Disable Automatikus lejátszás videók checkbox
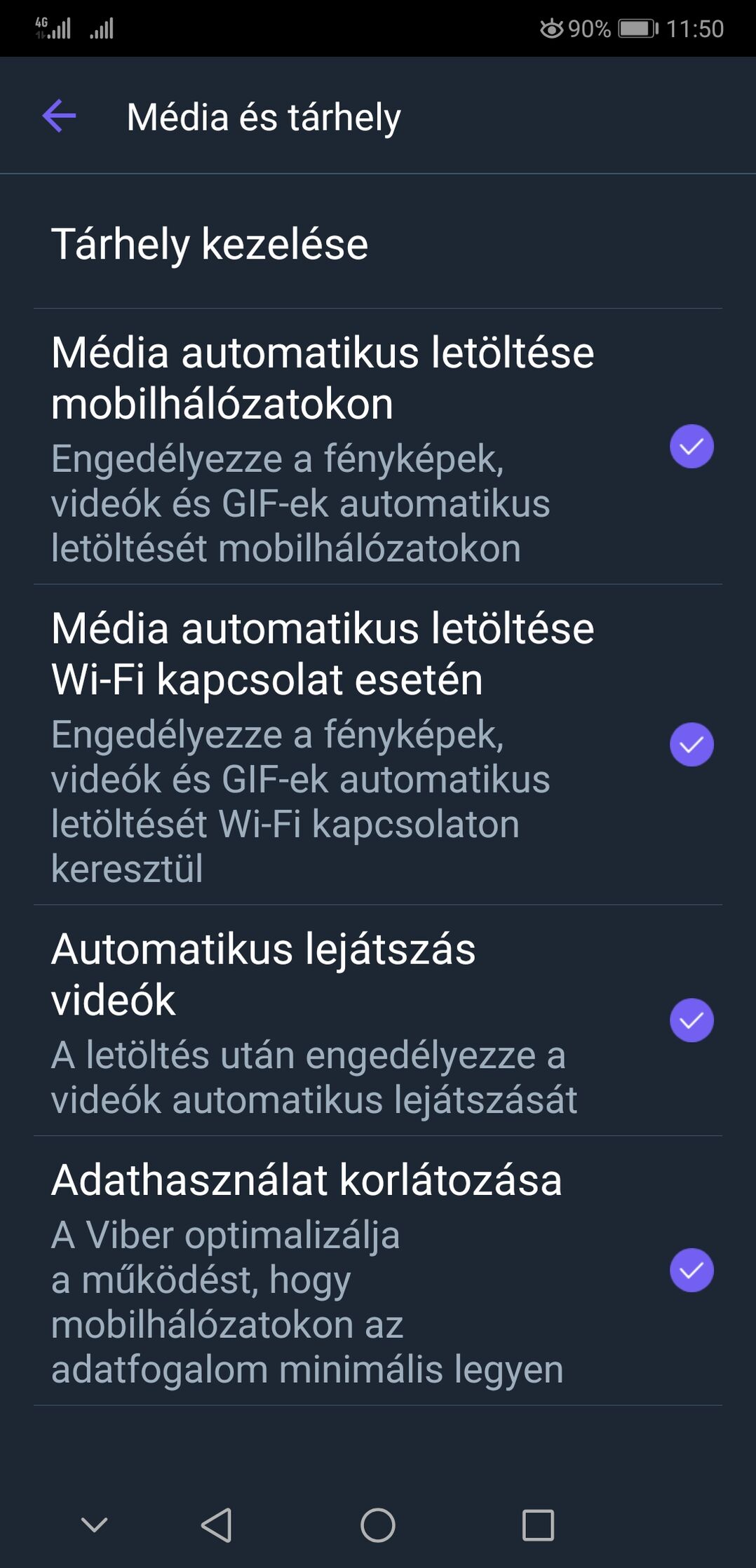 pyautogui.click(x=691, y=1020)
